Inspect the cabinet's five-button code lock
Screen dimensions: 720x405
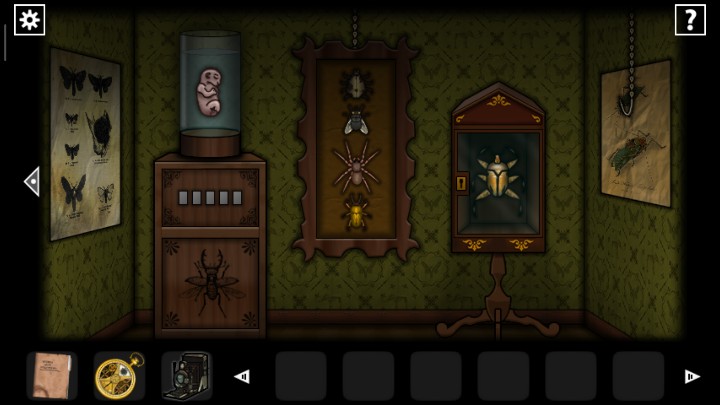tap(210, 198)
